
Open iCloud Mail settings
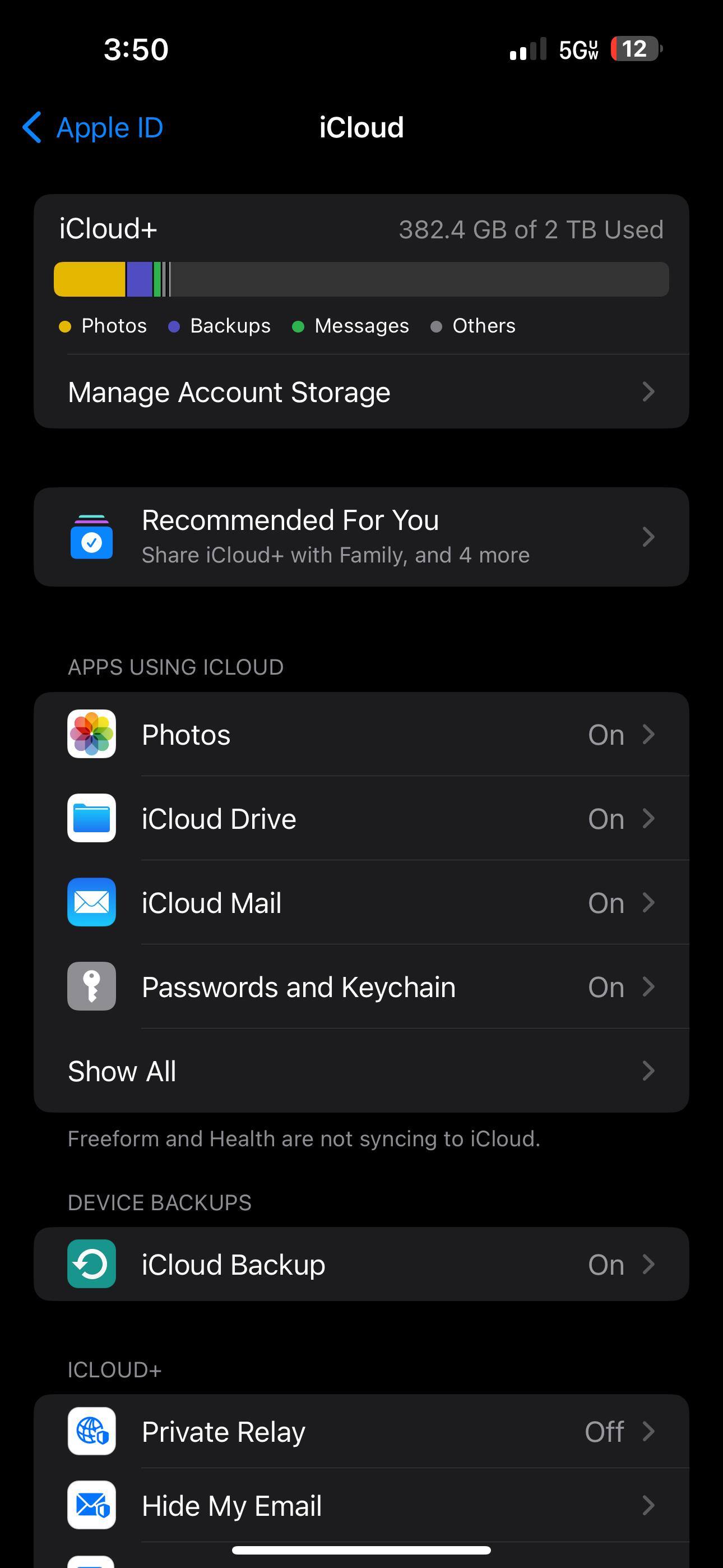(361, 903)
